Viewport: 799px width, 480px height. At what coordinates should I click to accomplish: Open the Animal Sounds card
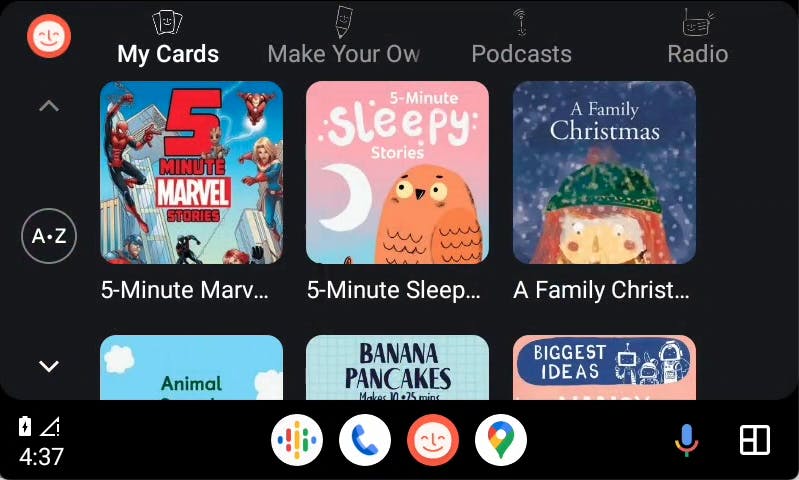(191, 367)
